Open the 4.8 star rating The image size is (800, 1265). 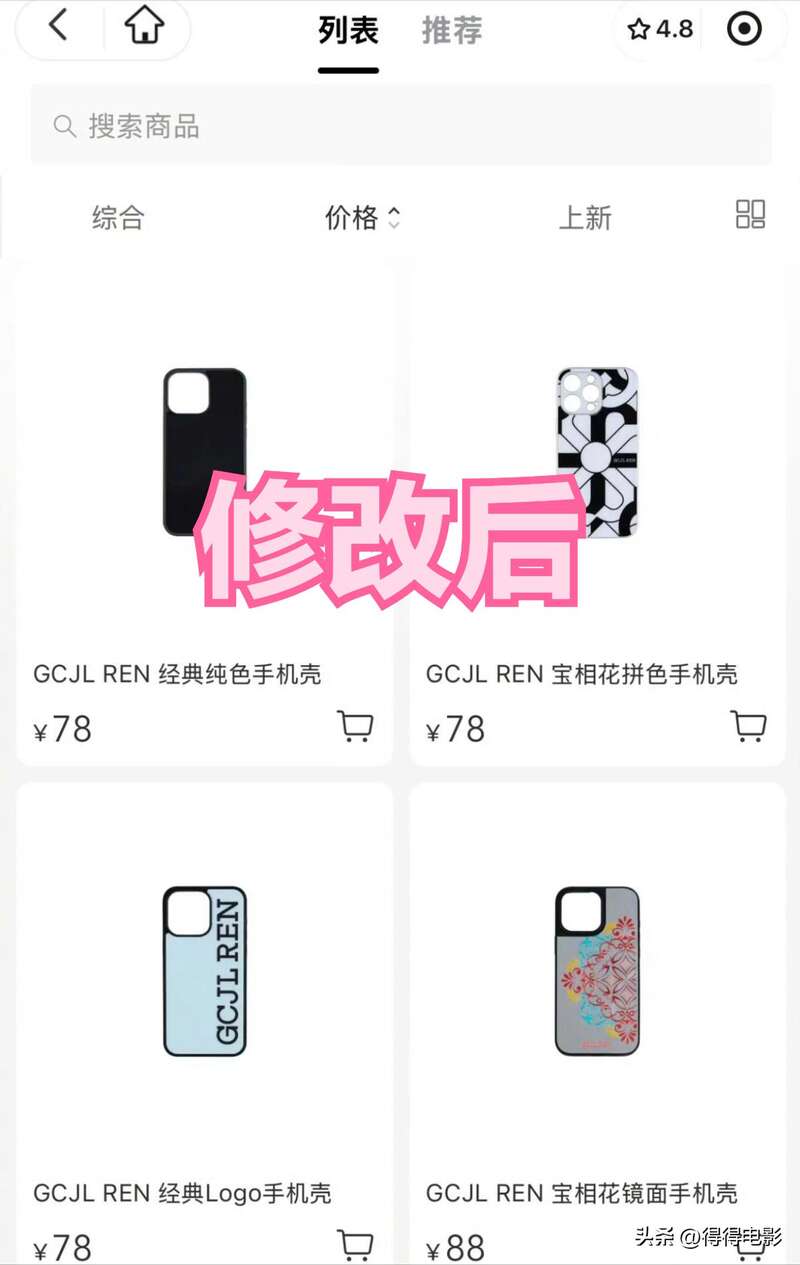[x=660, y=30]
